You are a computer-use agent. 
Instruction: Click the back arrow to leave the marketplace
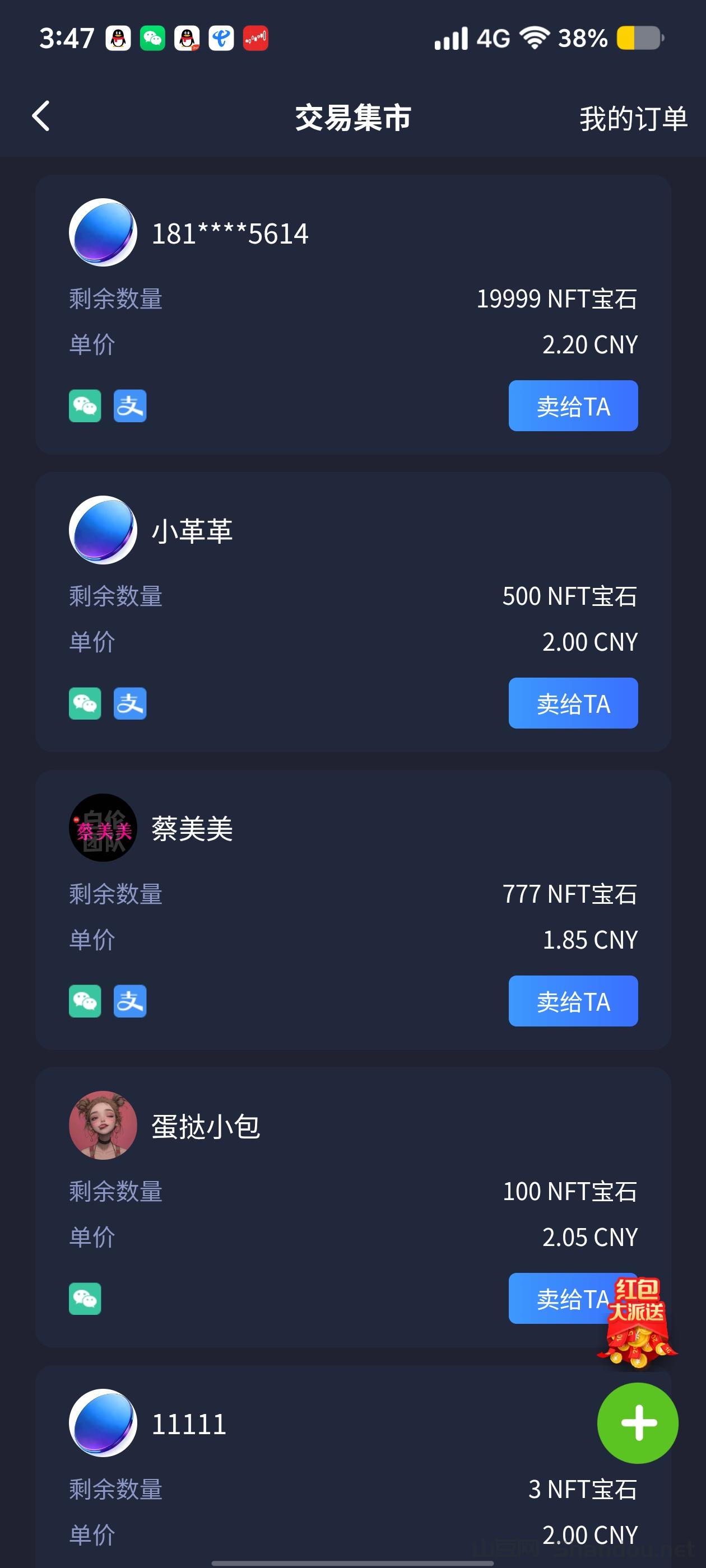tap(41, 117)
